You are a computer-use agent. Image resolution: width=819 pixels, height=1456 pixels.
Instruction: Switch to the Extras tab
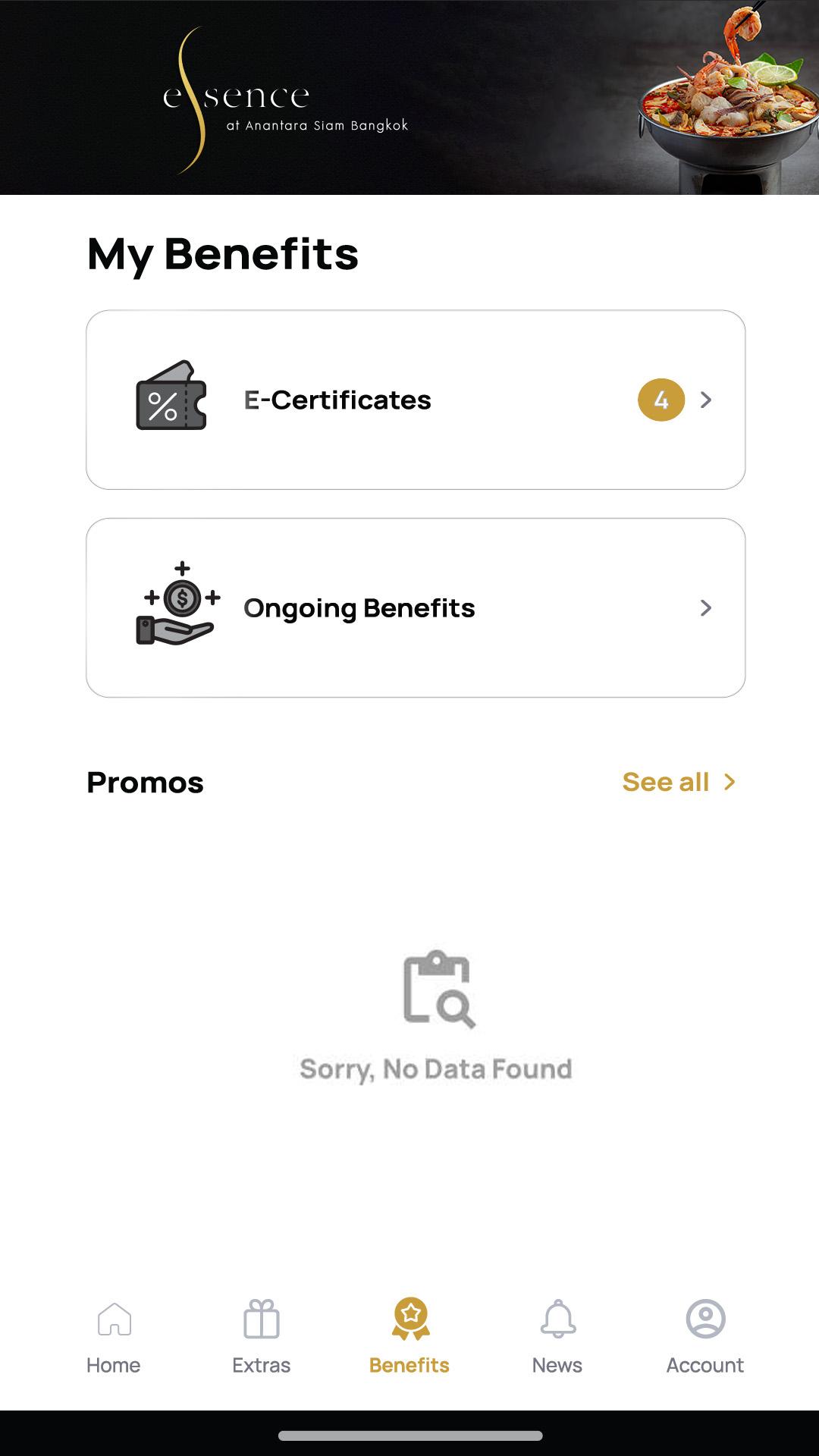[x=262, y=1338]
